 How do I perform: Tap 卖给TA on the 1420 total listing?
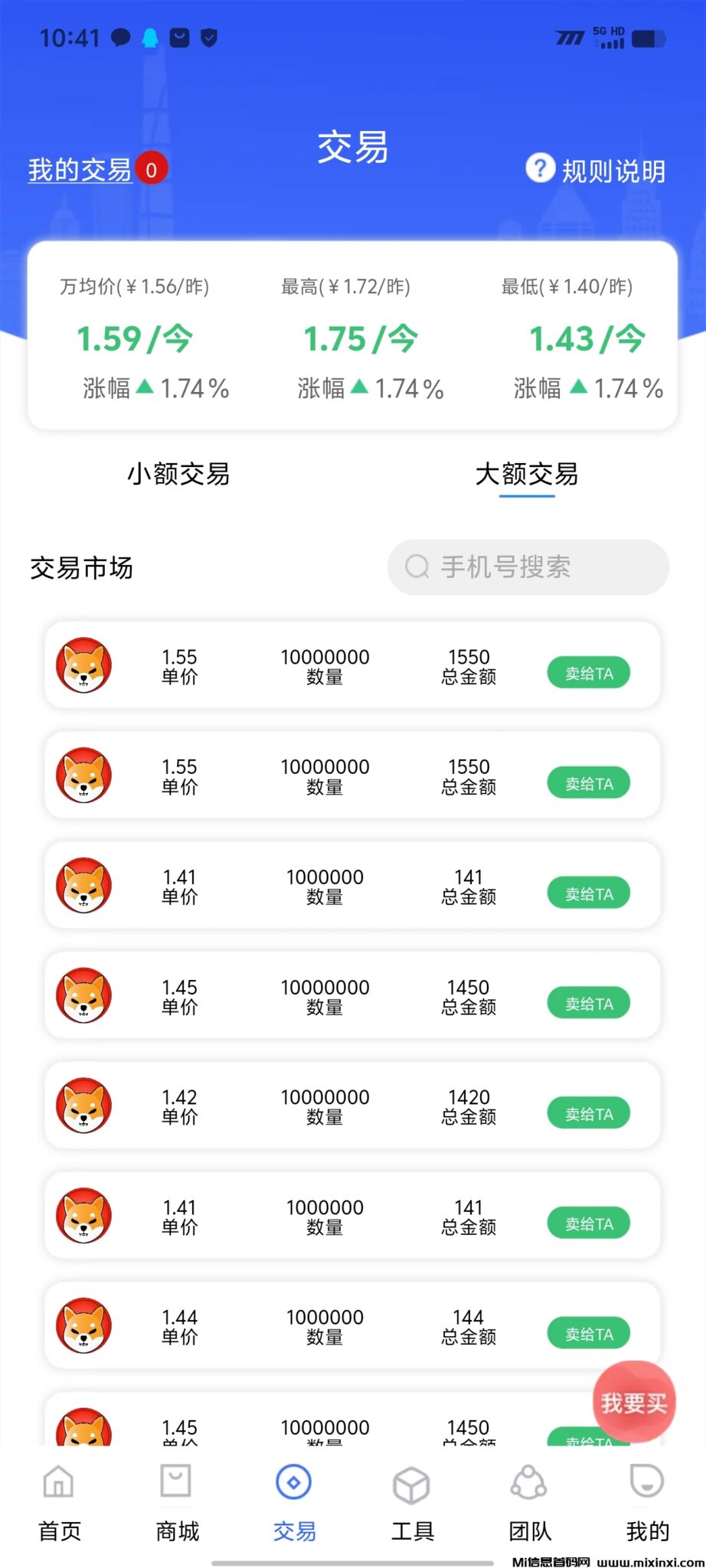[x=588, y=1114]
